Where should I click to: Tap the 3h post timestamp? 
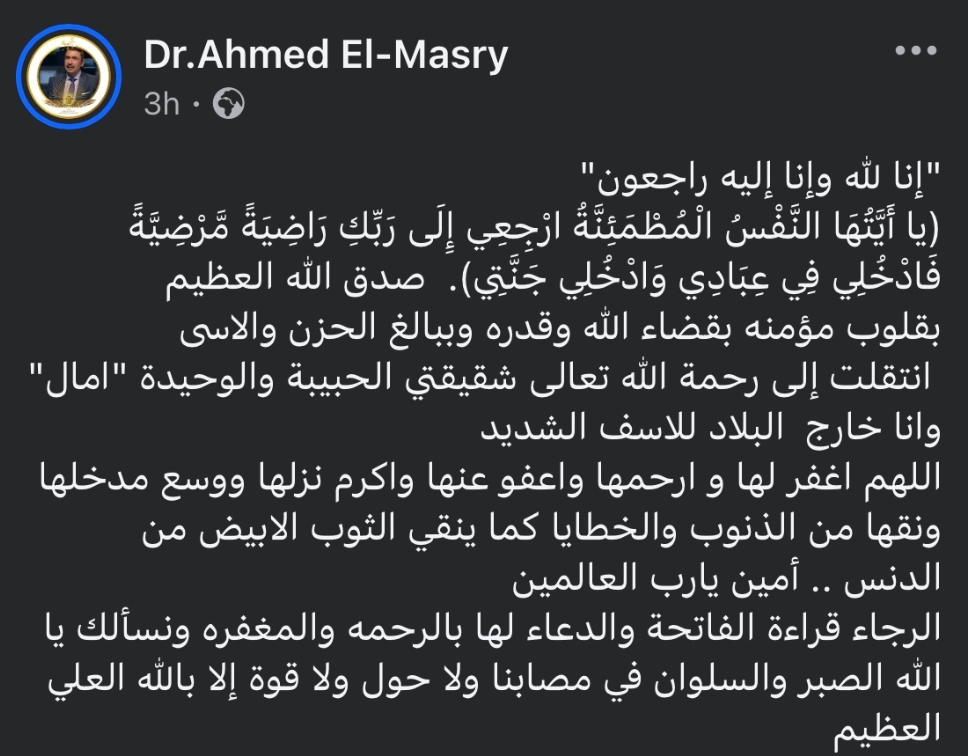161,104
